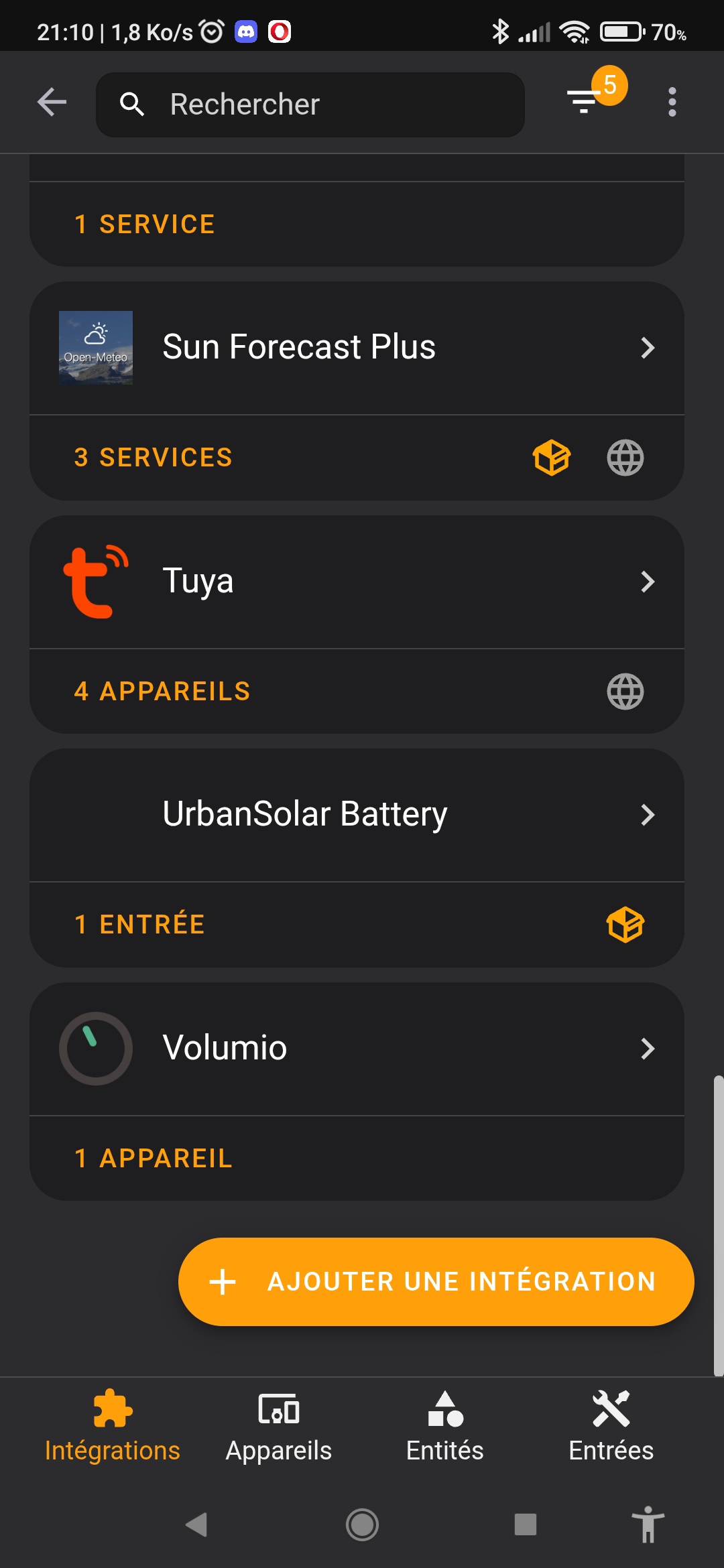View the 1 entrée of UrbanSolar Battery
Viewport: 724px width, 1568px height.
click(139, 925)
